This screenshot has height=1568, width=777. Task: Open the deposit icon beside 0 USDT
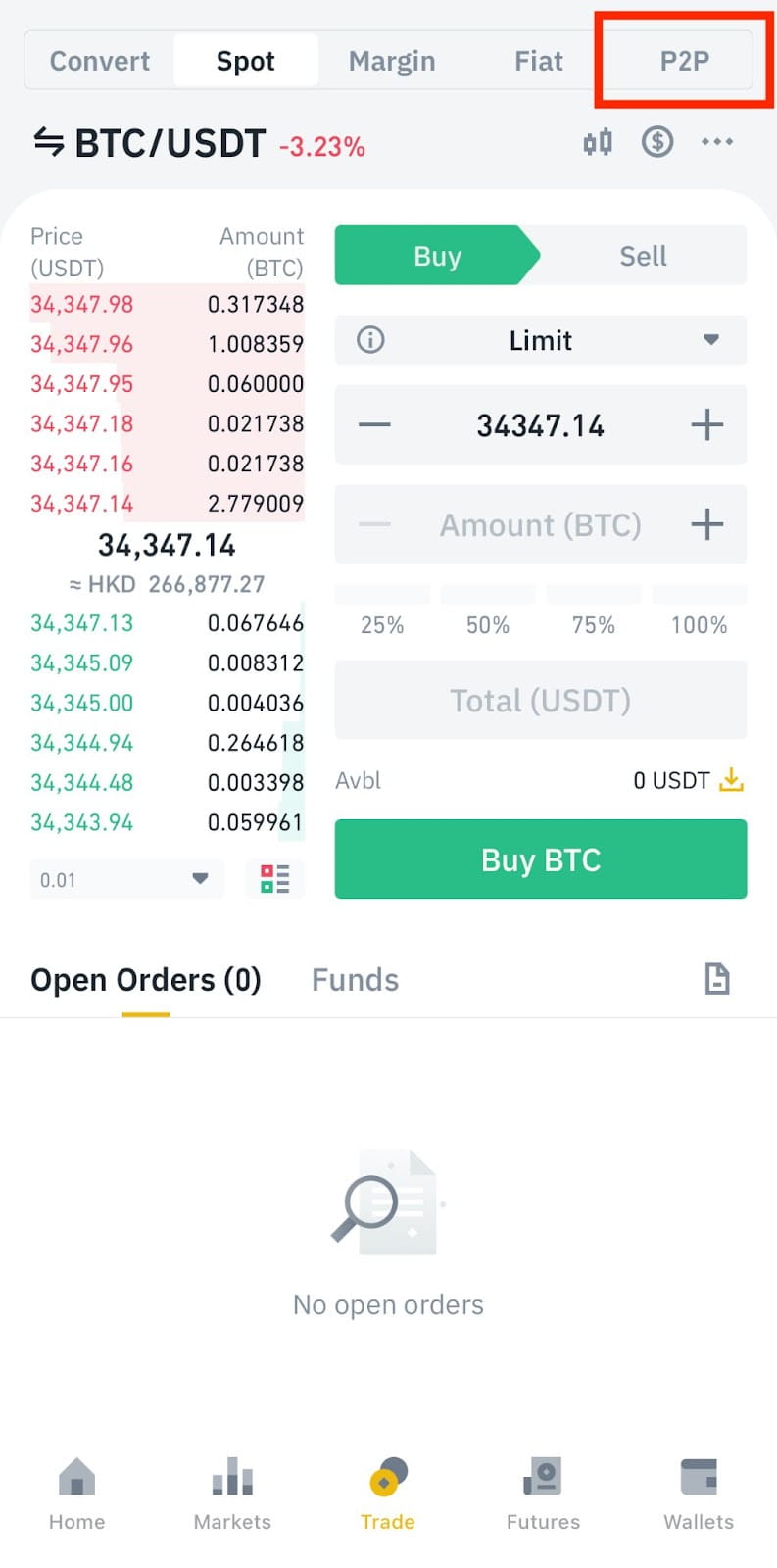[731, 780]
